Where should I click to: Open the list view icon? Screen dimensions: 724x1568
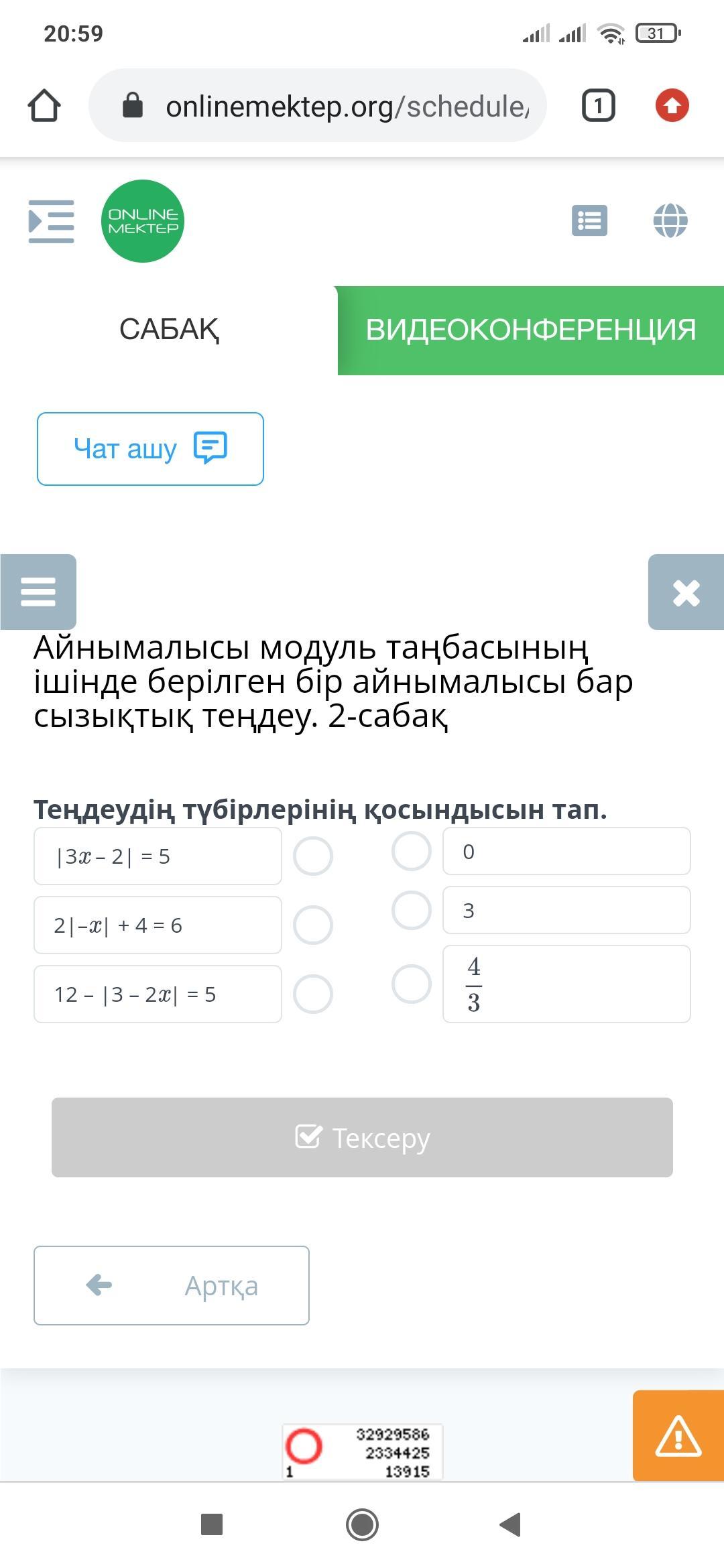tap(589, 220)
